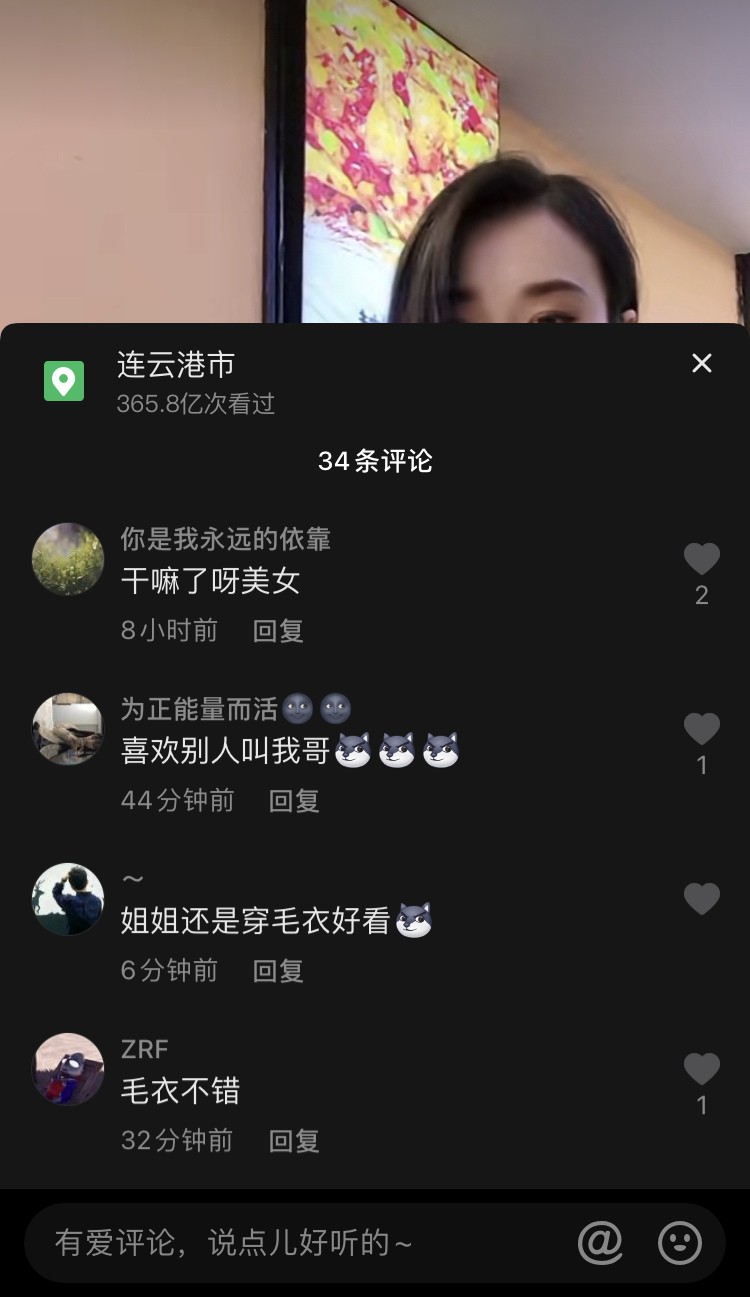Like the comment 毛衣不错

click(702, 1069)
